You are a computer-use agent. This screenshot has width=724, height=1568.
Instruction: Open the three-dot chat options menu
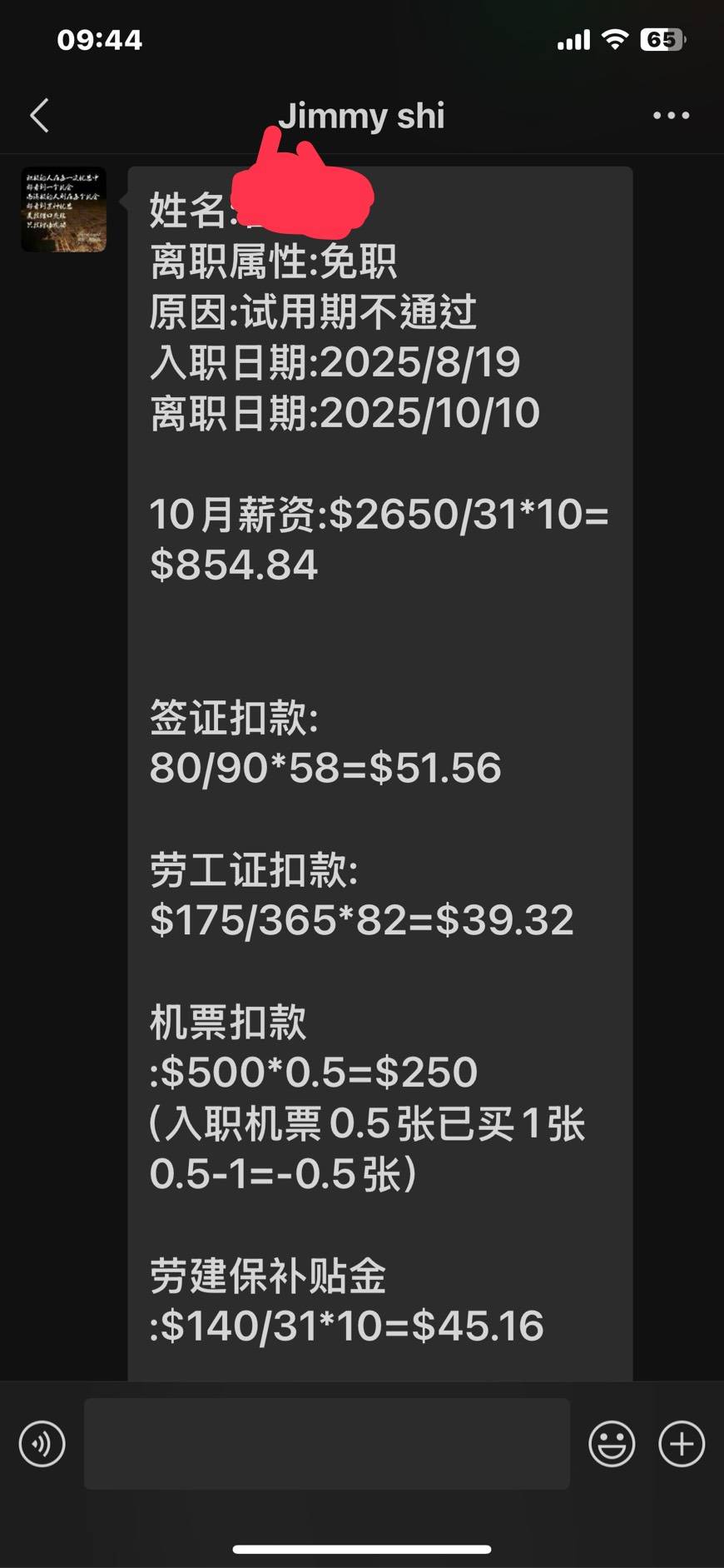[x=671, y=116]
